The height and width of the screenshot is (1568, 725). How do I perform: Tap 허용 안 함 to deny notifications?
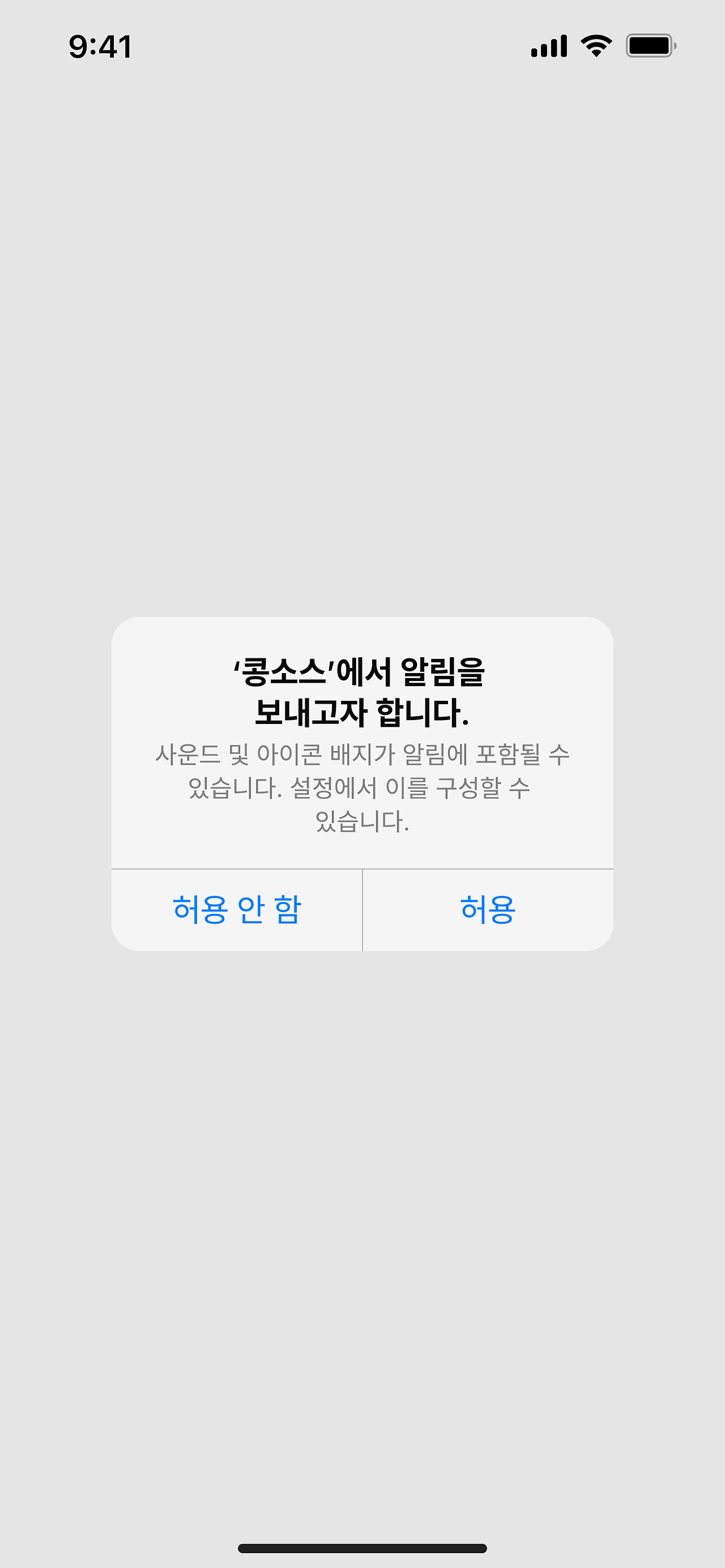[236, 910]
